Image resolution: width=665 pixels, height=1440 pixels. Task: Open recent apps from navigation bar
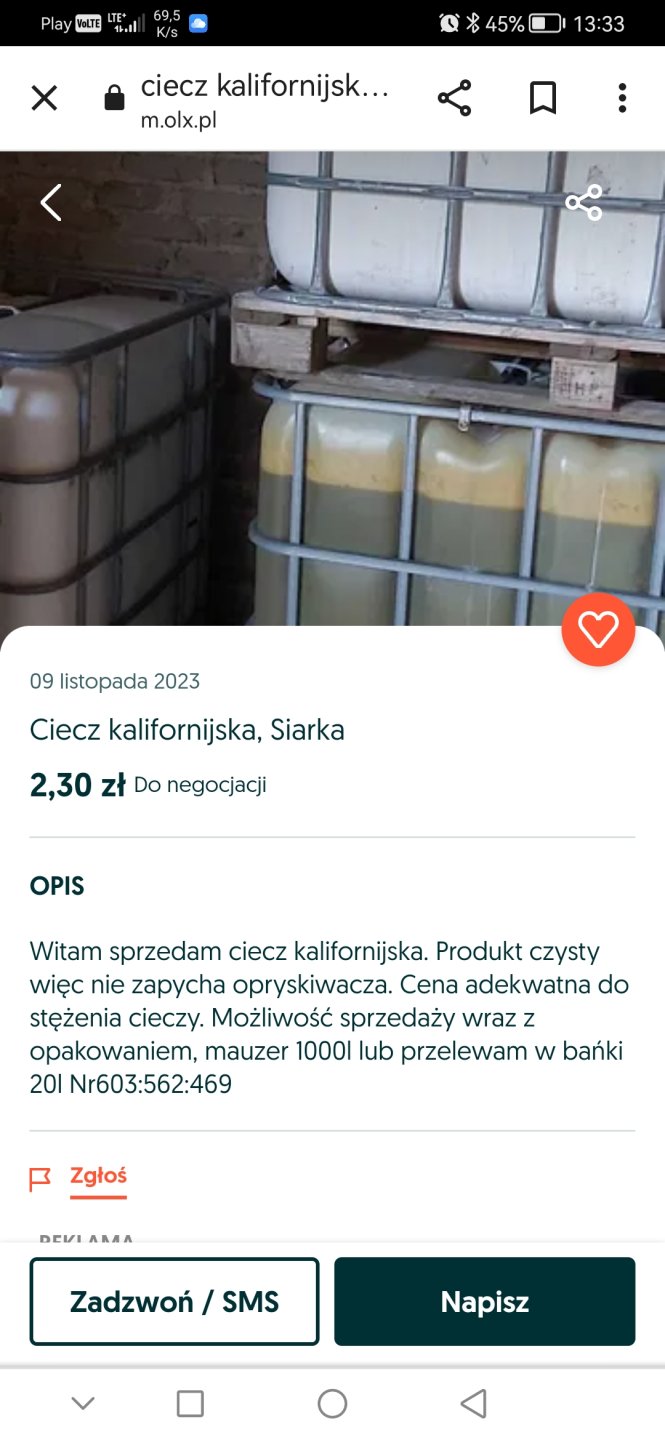point(190,1404)
